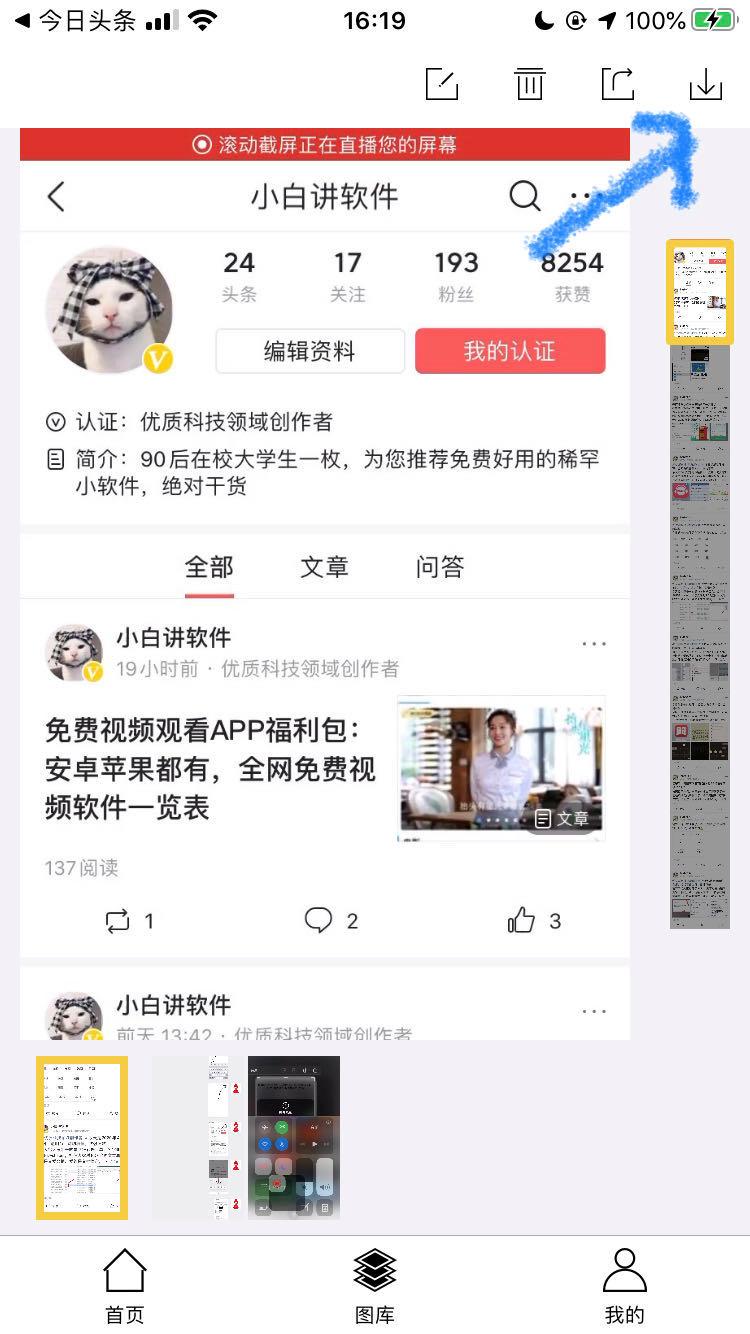Image resolution: width=750 pixels, height=1334 pixels.
Task: Go back with the profile back arrow
Action: click(55, 197)
